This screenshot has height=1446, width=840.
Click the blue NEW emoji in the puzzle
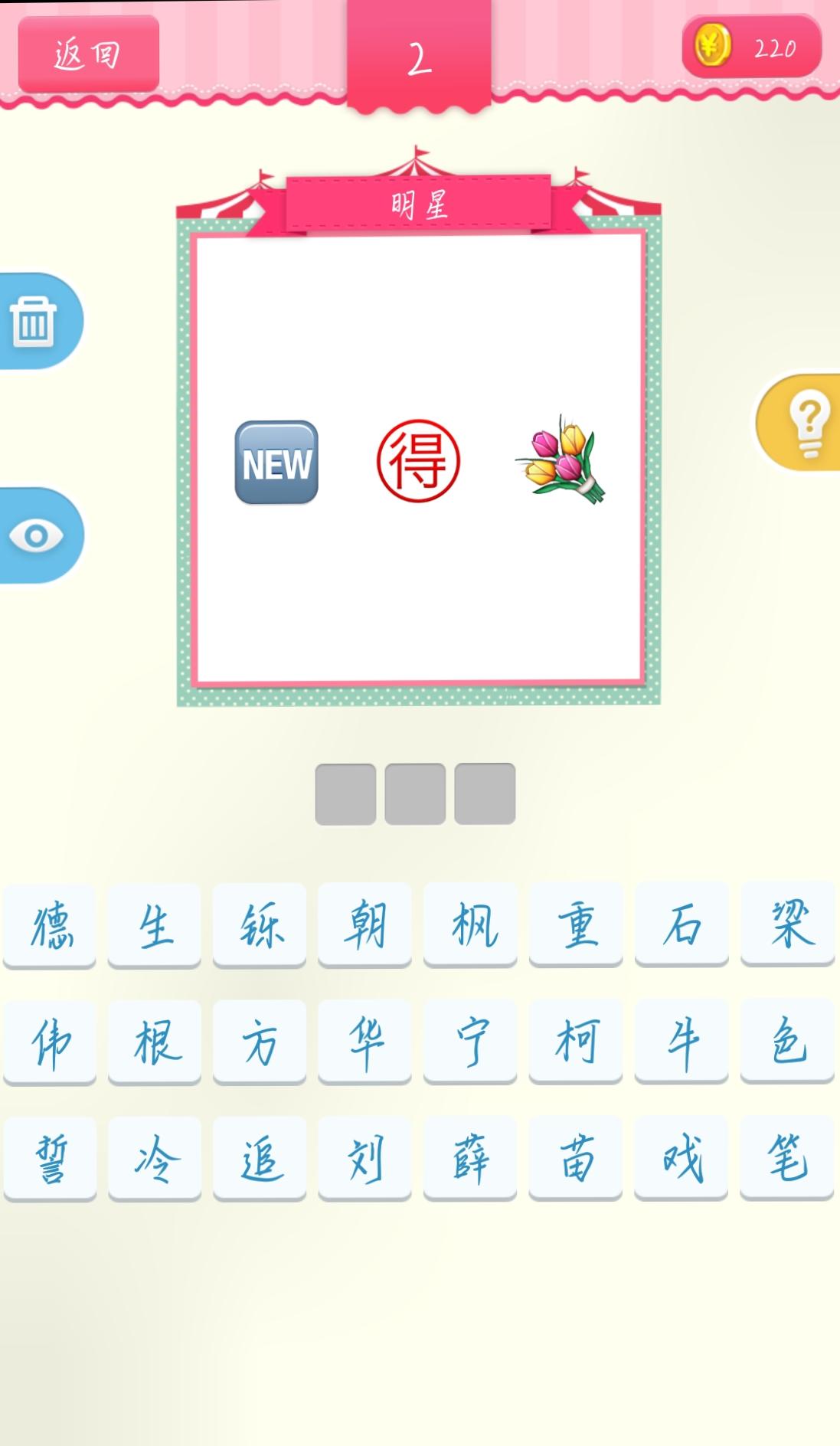[276, 462]
